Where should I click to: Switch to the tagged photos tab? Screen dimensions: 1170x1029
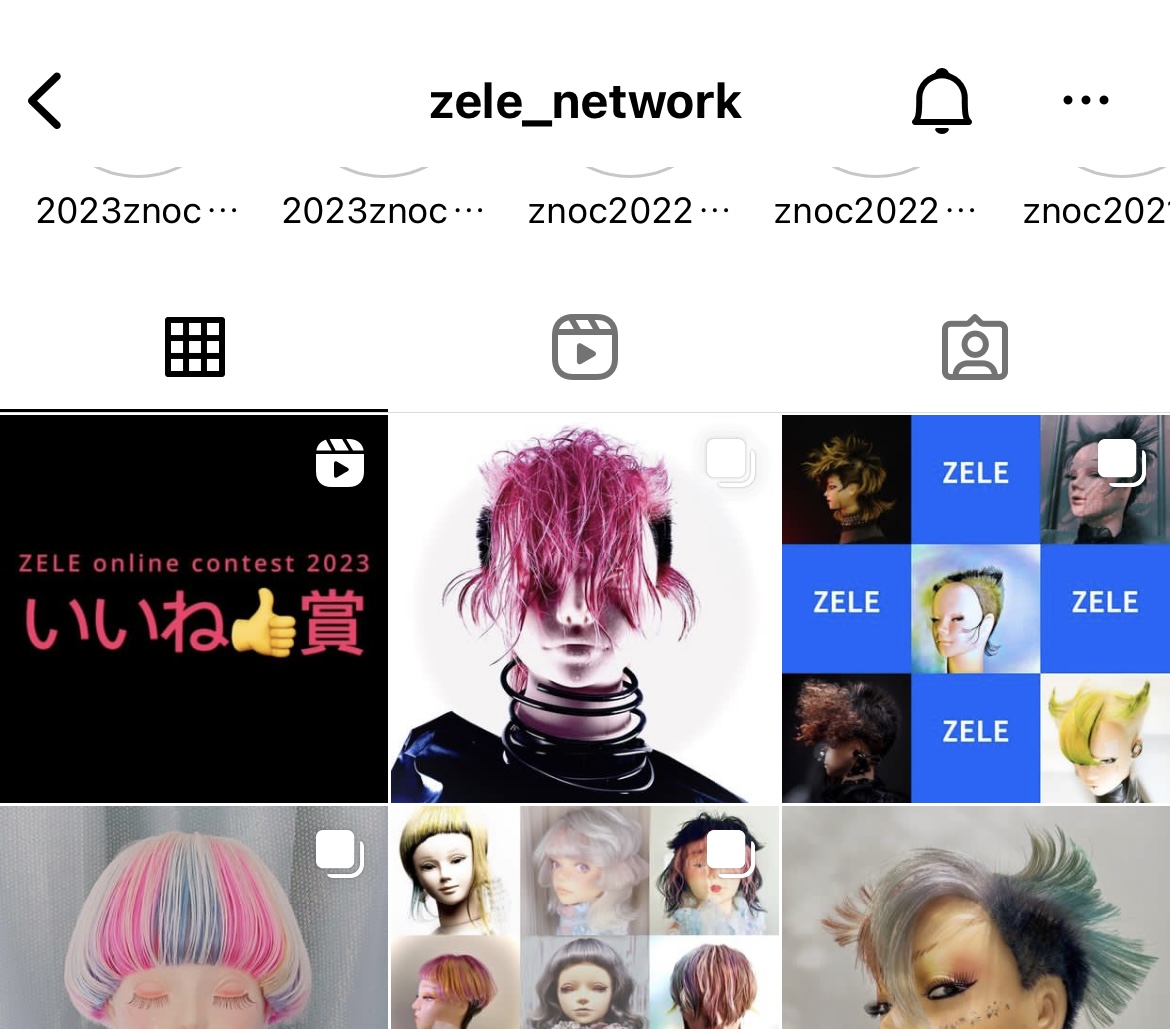point(974,349)
